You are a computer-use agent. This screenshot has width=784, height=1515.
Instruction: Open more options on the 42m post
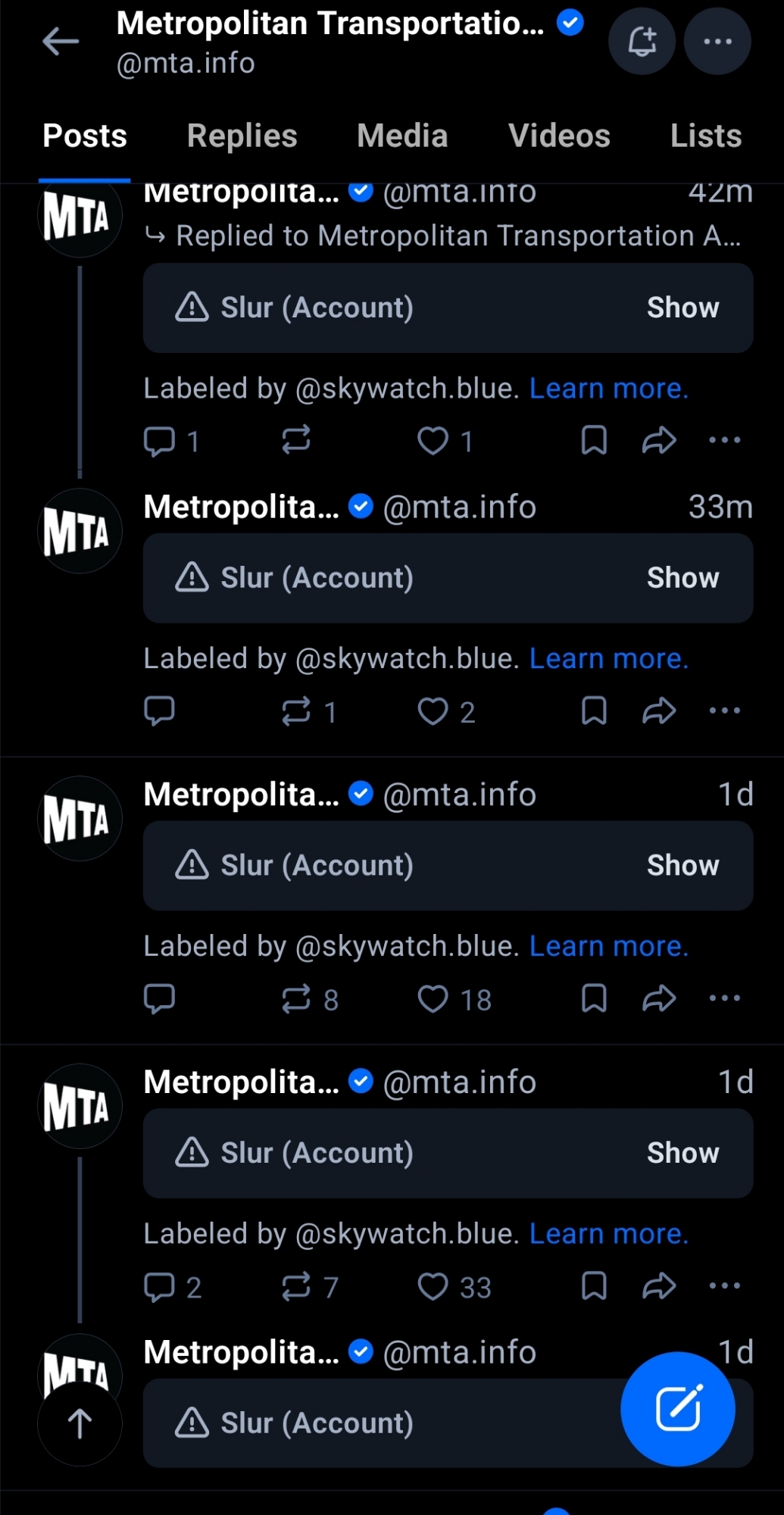click(x=724, y=440)
